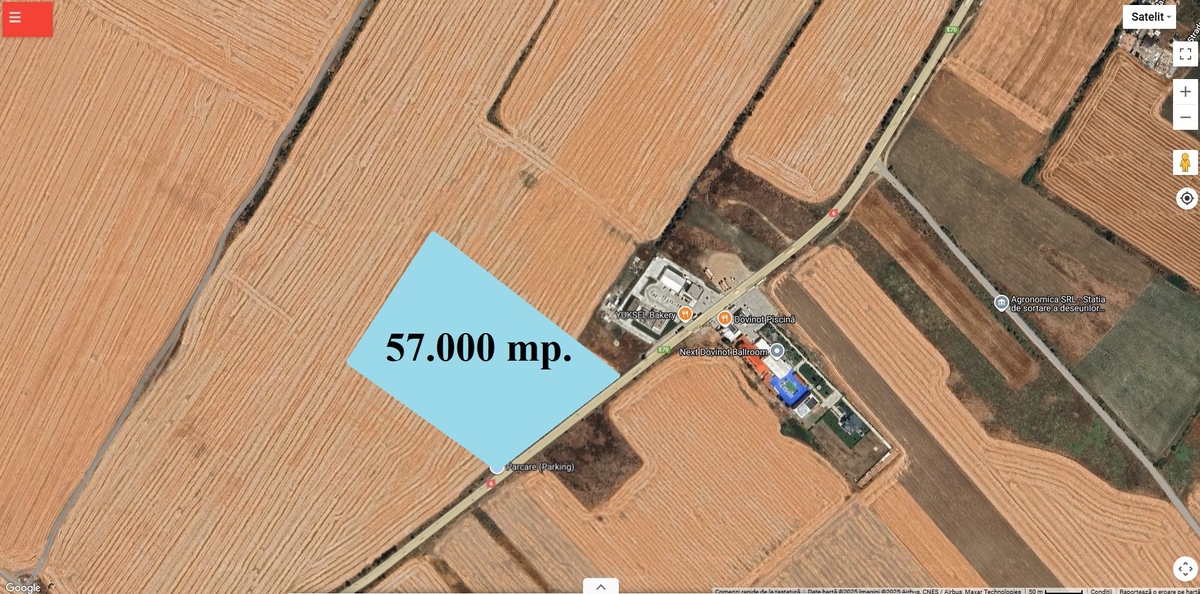Zoom in on the map
The width and height of the screenshot is (1200, 594).
[x=1185, y=91]
